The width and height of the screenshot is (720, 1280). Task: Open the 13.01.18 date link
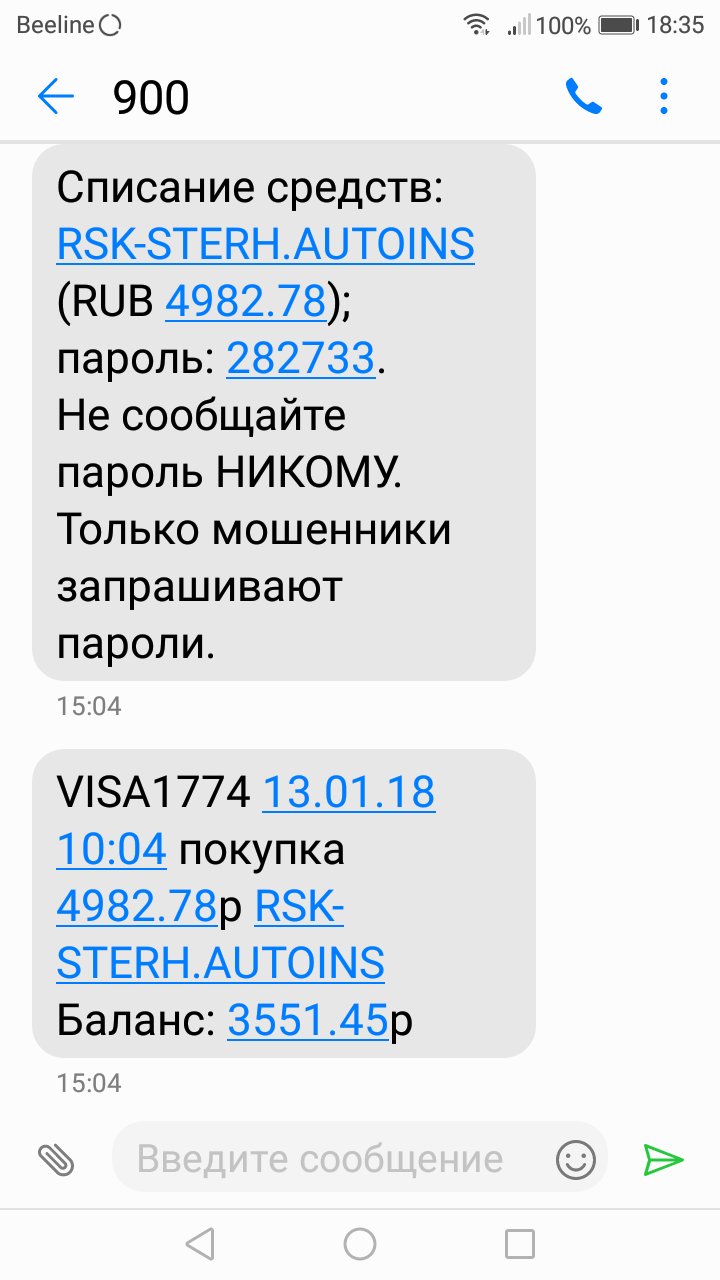click(348, 793)
